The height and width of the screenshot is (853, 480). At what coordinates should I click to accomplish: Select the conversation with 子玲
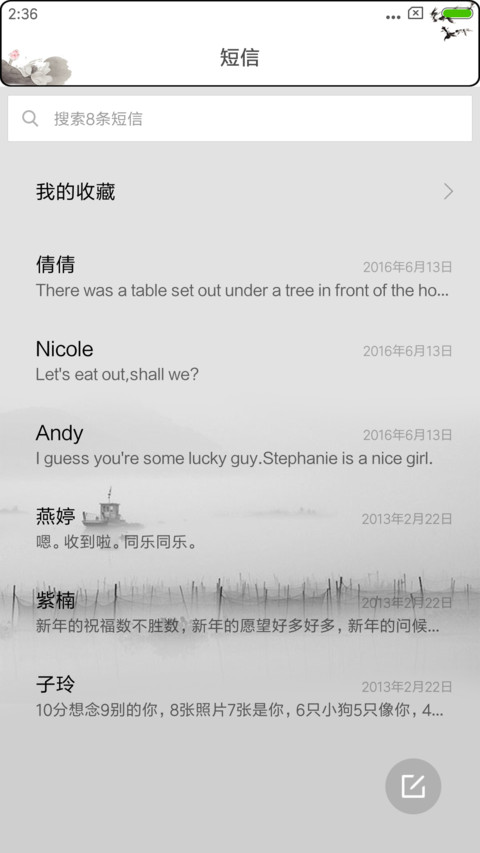[x=239, y=696]
